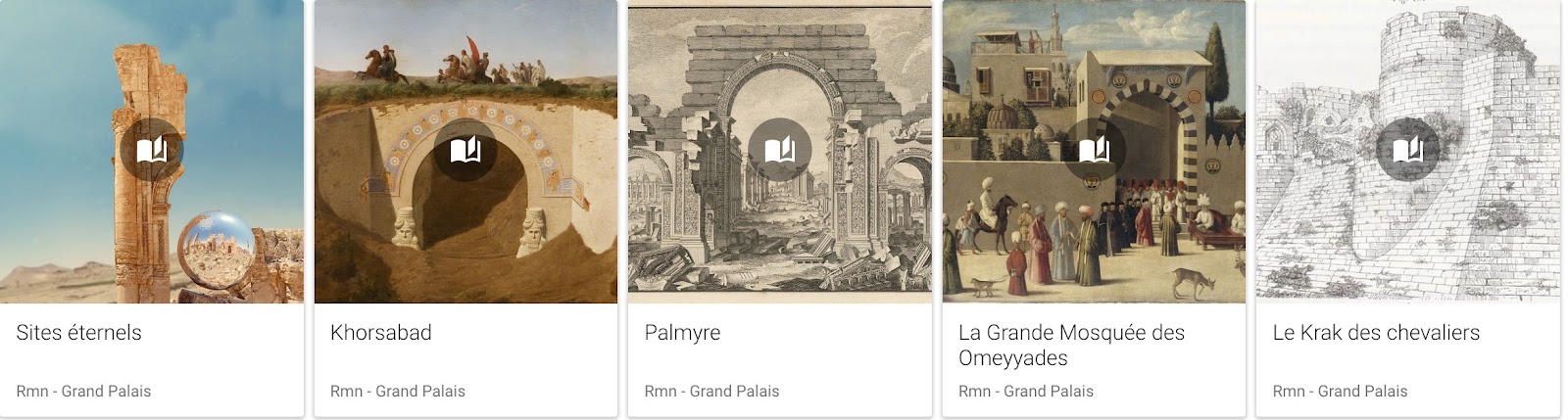View the Palmyre story card

coord(779,151)
